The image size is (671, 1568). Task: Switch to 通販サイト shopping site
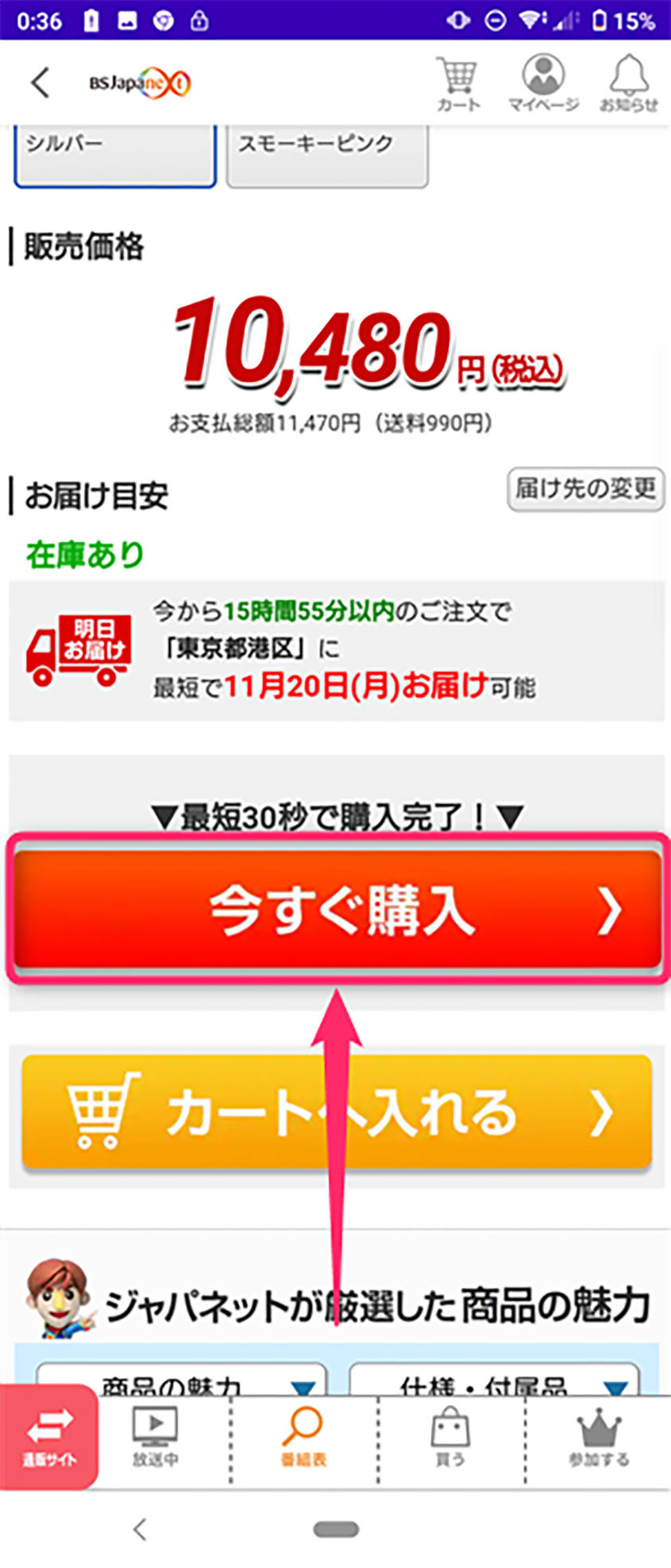point(49,1437)
